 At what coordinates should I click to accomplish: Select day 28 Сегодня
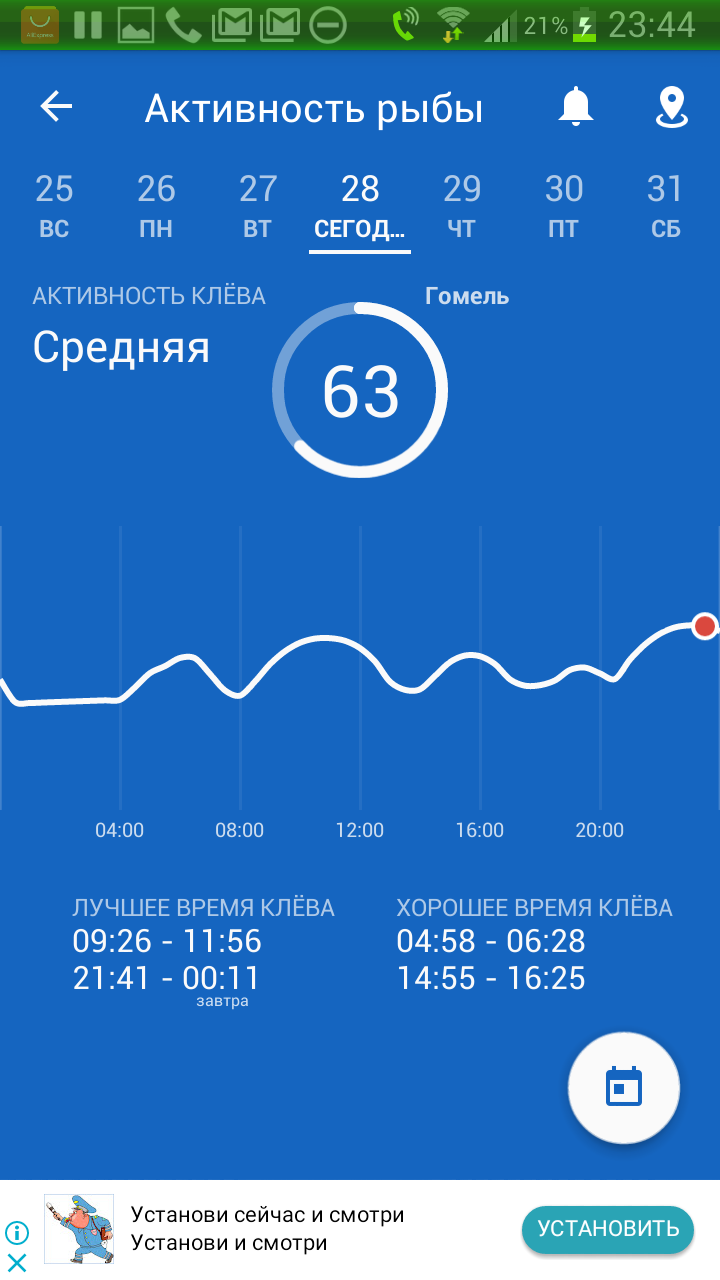(360, 205)
